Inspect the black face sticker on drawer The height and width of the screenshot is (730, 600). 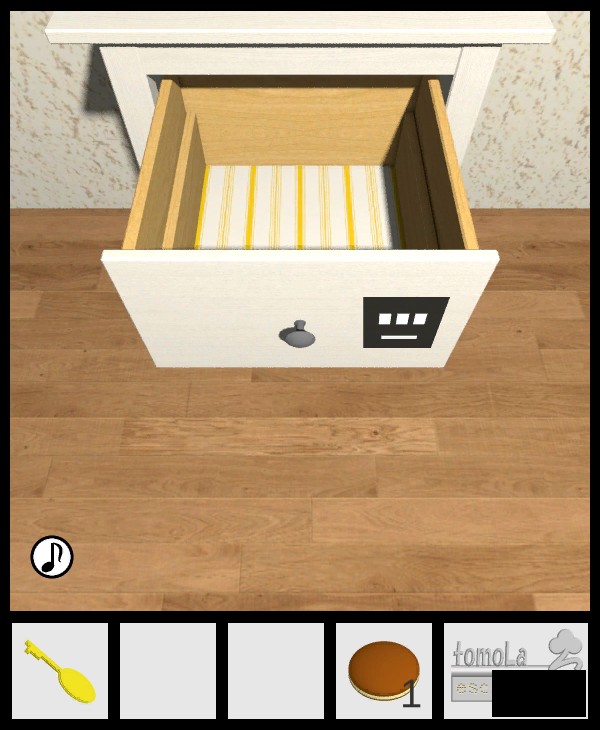[404, 323]
